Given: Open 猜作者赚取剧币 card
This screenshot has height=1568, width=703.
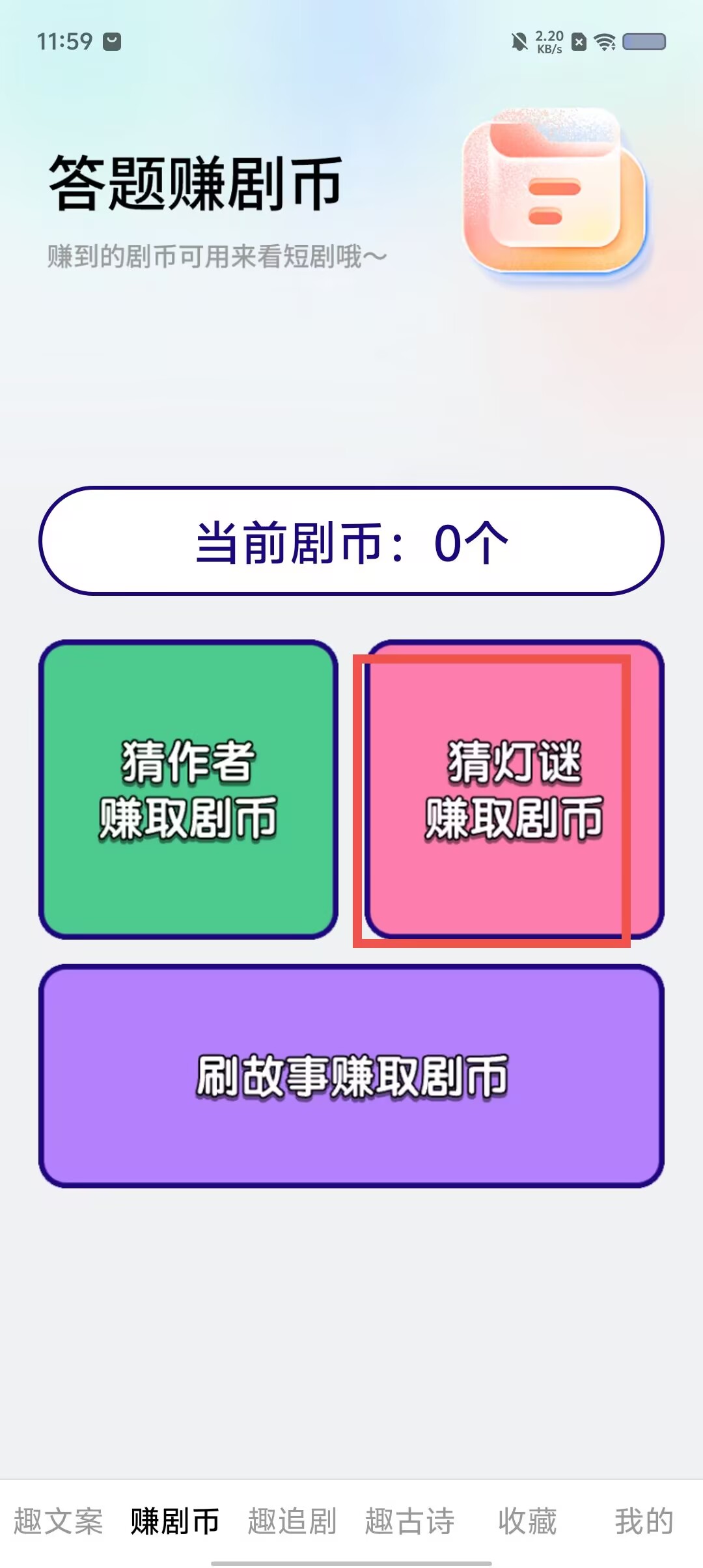Looking at the screenshot, I should [188, 789].
